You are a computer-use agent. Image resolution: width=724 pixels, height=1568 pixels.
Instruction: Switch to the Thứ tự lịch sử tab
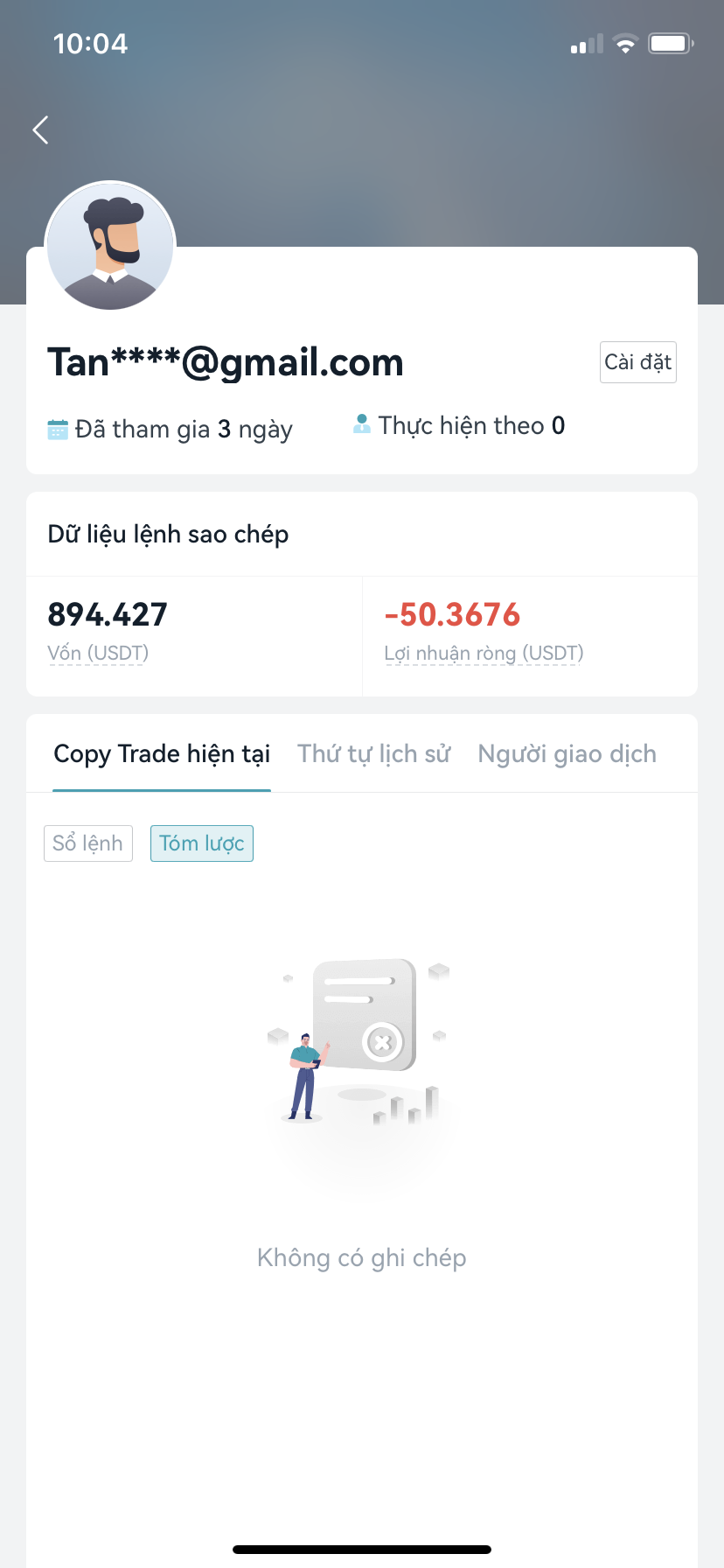pos(374,754)
